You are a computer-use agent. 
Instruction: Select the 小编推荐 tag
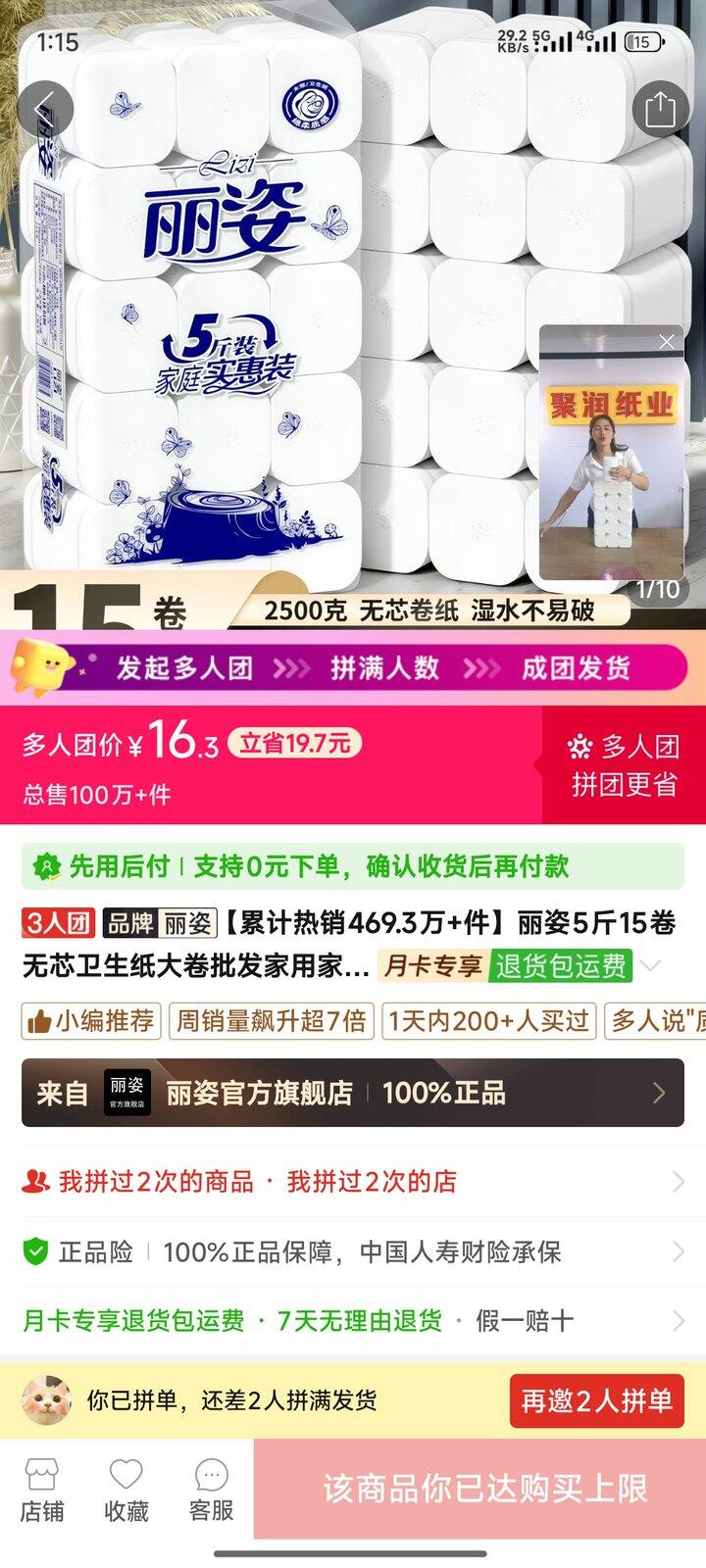tap(91, 1021)
